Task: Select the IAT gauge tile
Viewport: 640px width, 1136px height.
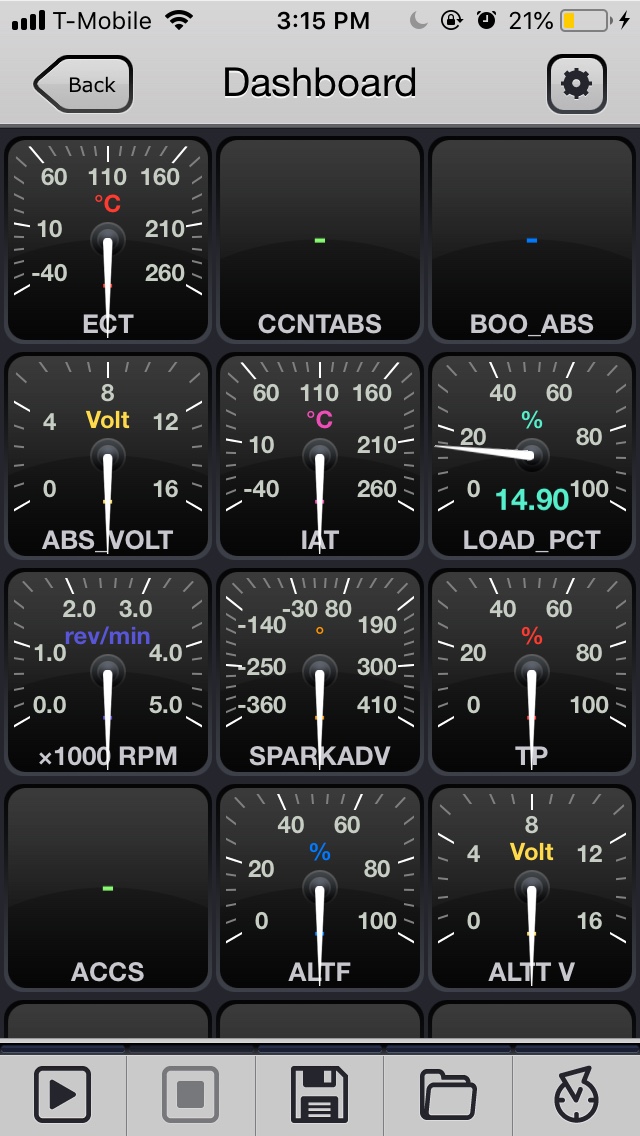Action: (x=320, y=455)
